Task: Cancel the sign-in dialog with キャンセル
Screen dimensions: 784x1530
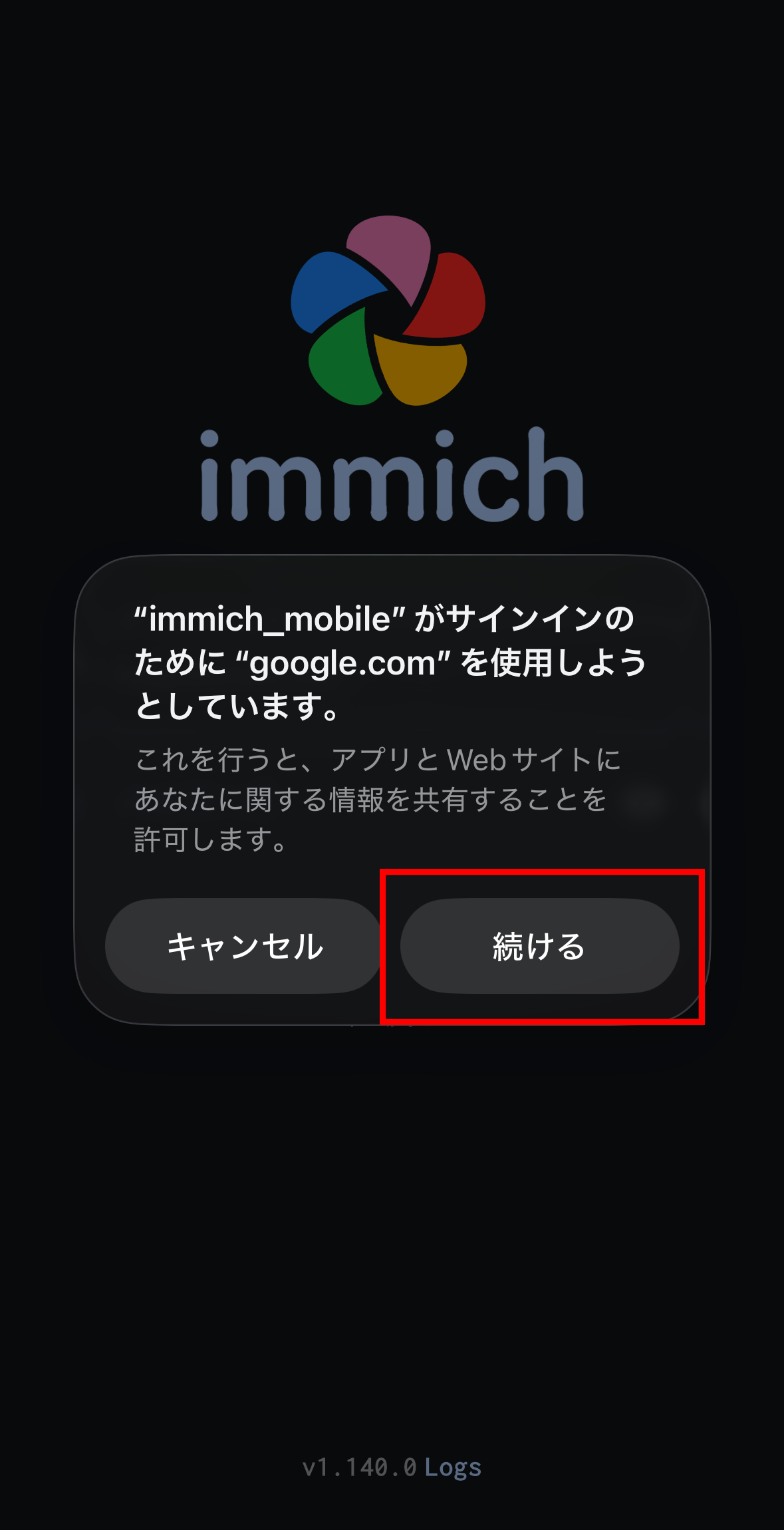Action: (244, 946)
